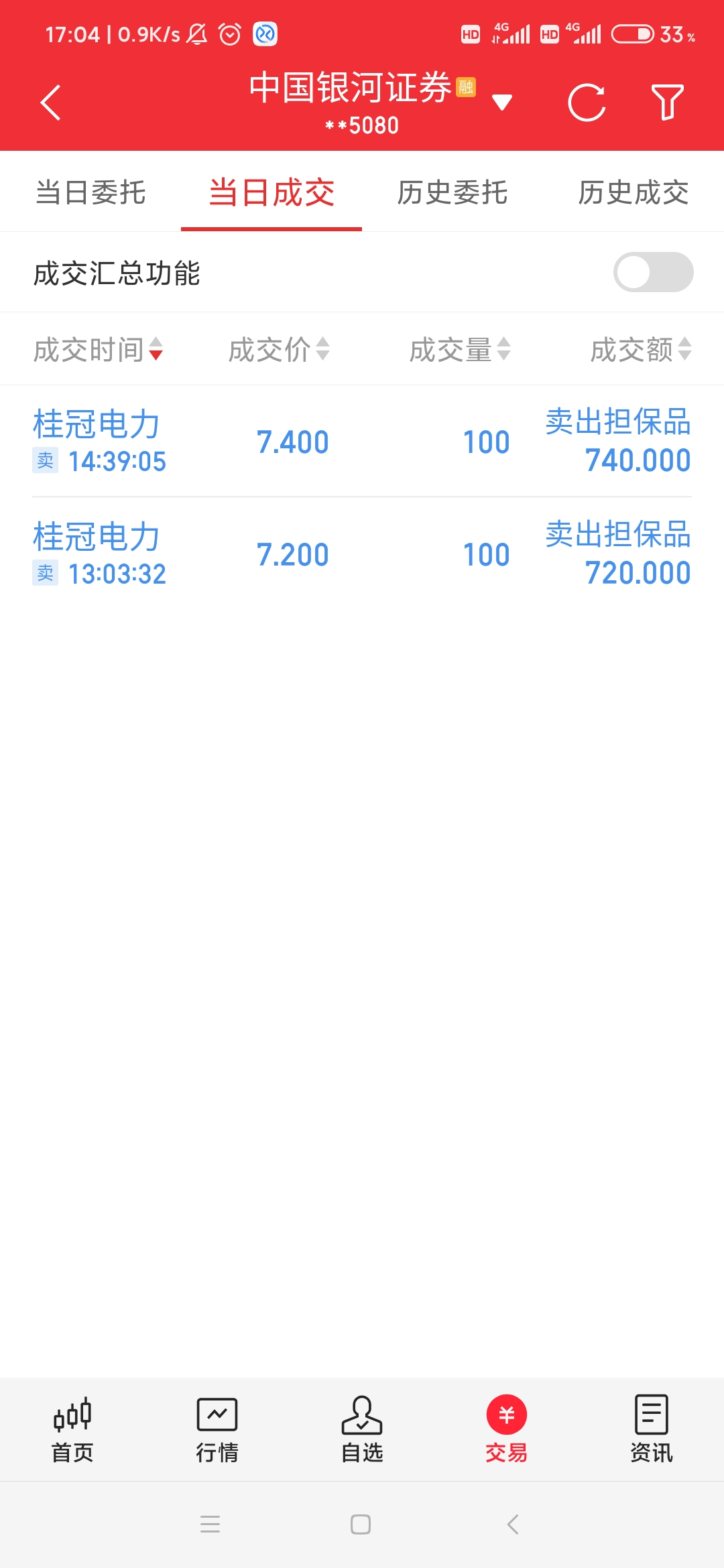Sort by 成交额 column
The height and width of the screenshot is (1568, 724).
tap(640, 349)
